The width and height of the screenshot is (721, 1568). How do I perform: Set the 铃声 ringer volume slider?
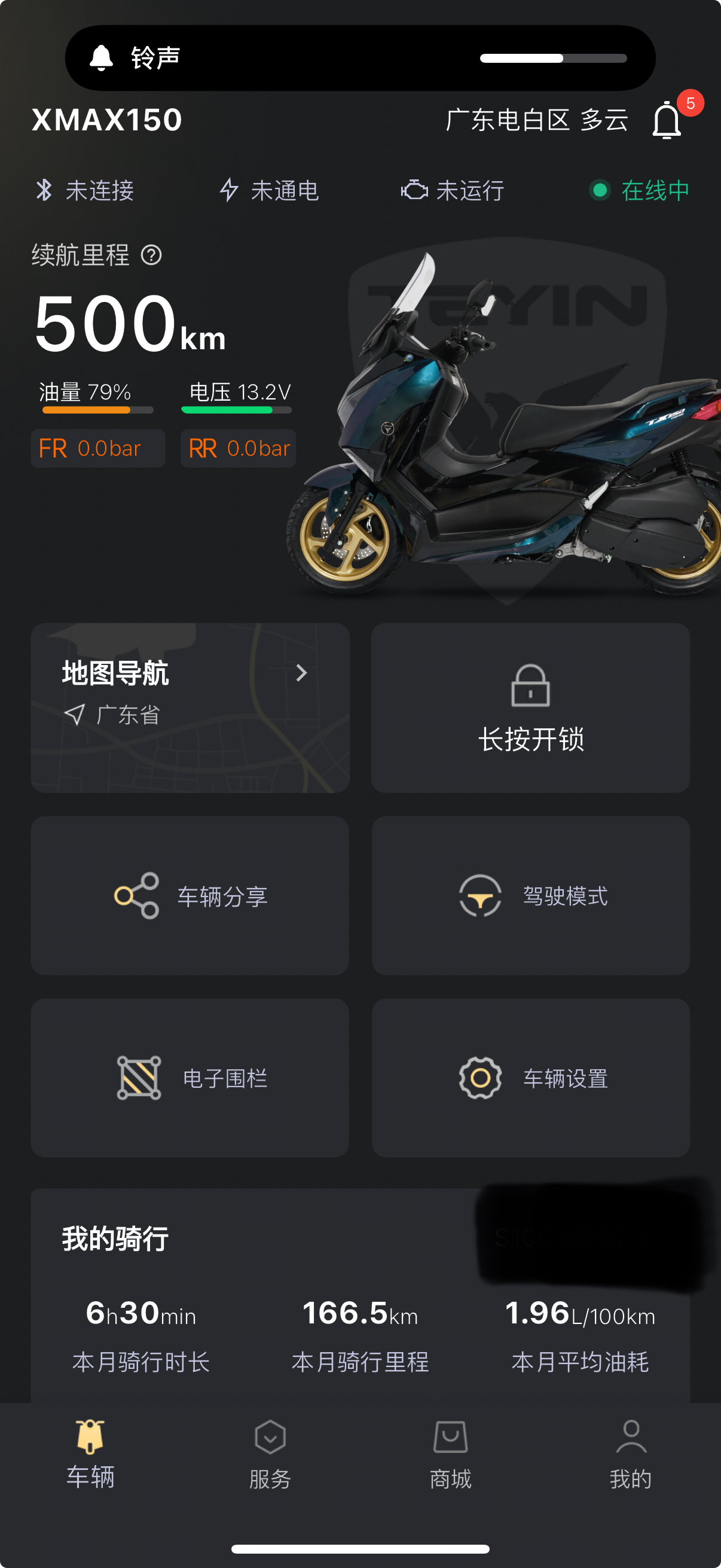(553, 59)
